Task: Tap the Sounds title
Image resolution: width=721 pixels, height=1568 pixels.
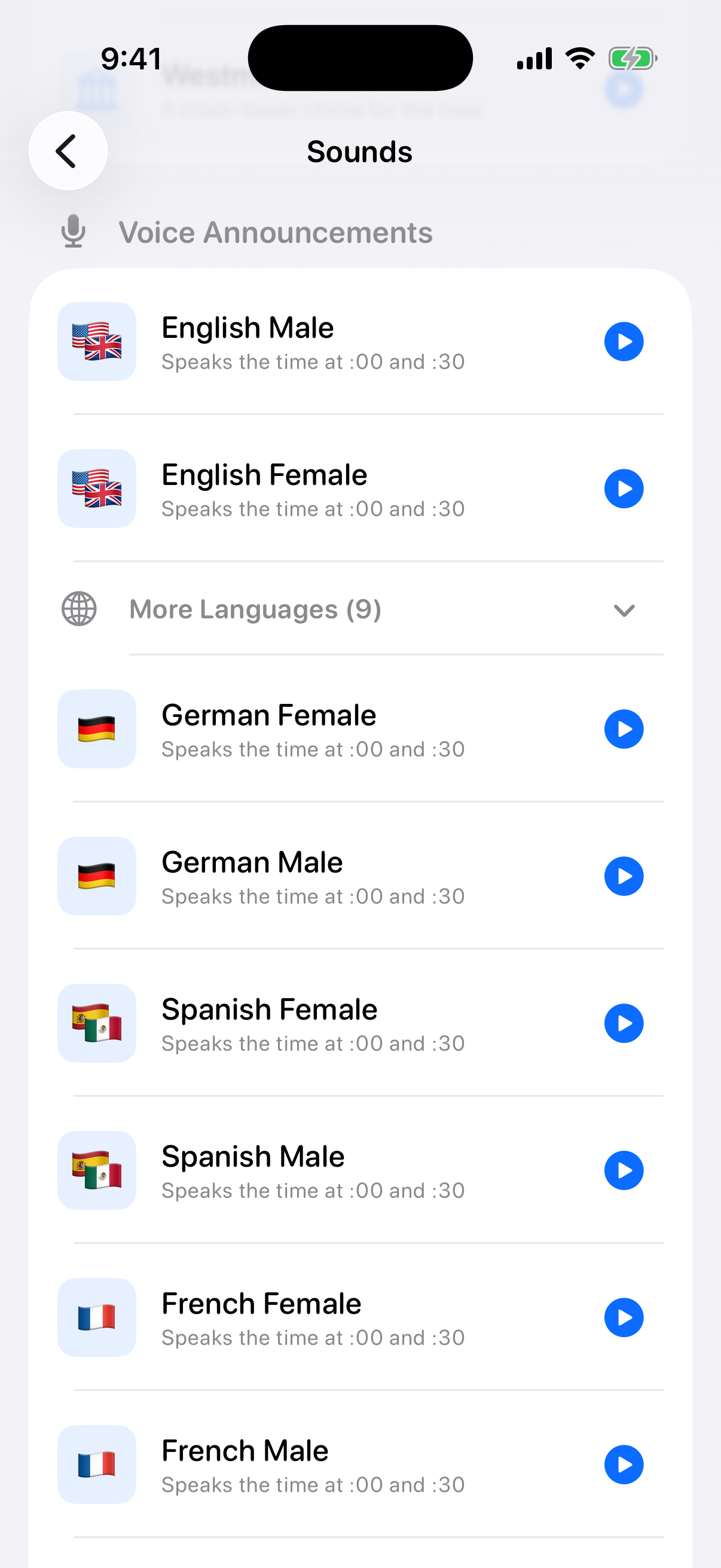Action: tap(359, 151)
